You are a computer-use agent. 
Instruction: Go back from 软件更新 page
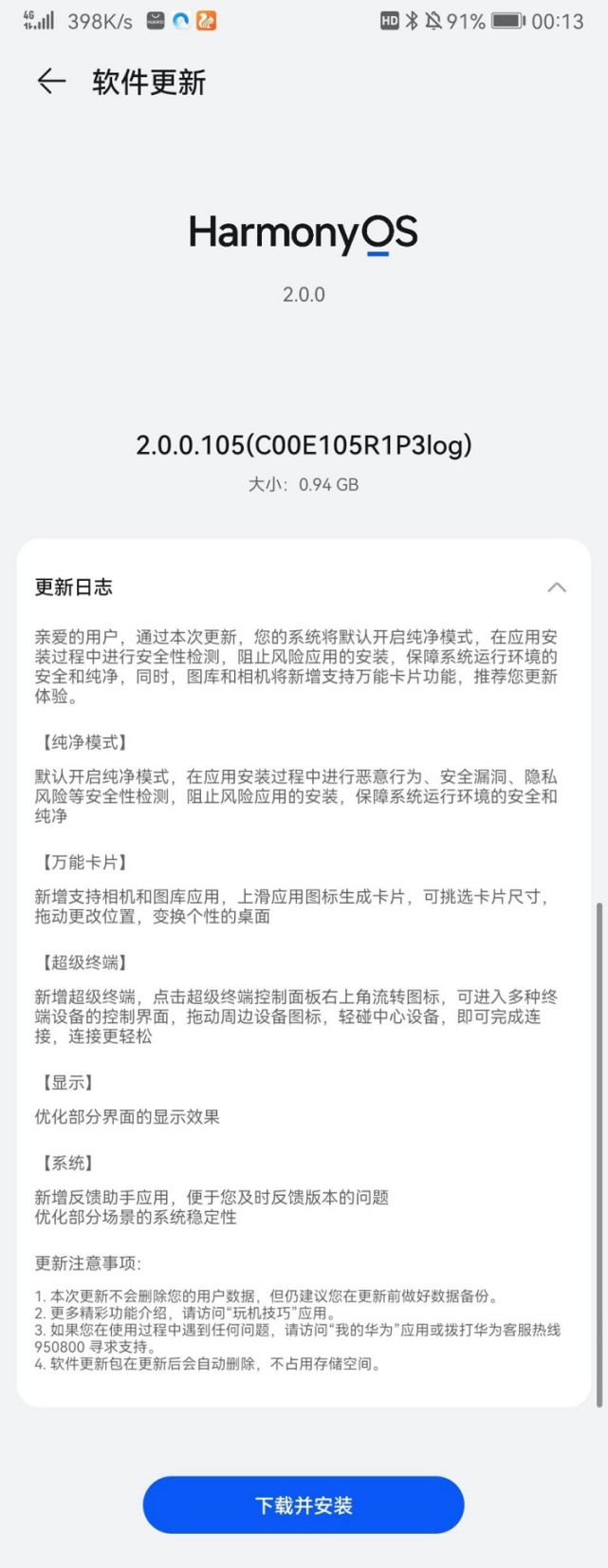[x=51, y=82]
